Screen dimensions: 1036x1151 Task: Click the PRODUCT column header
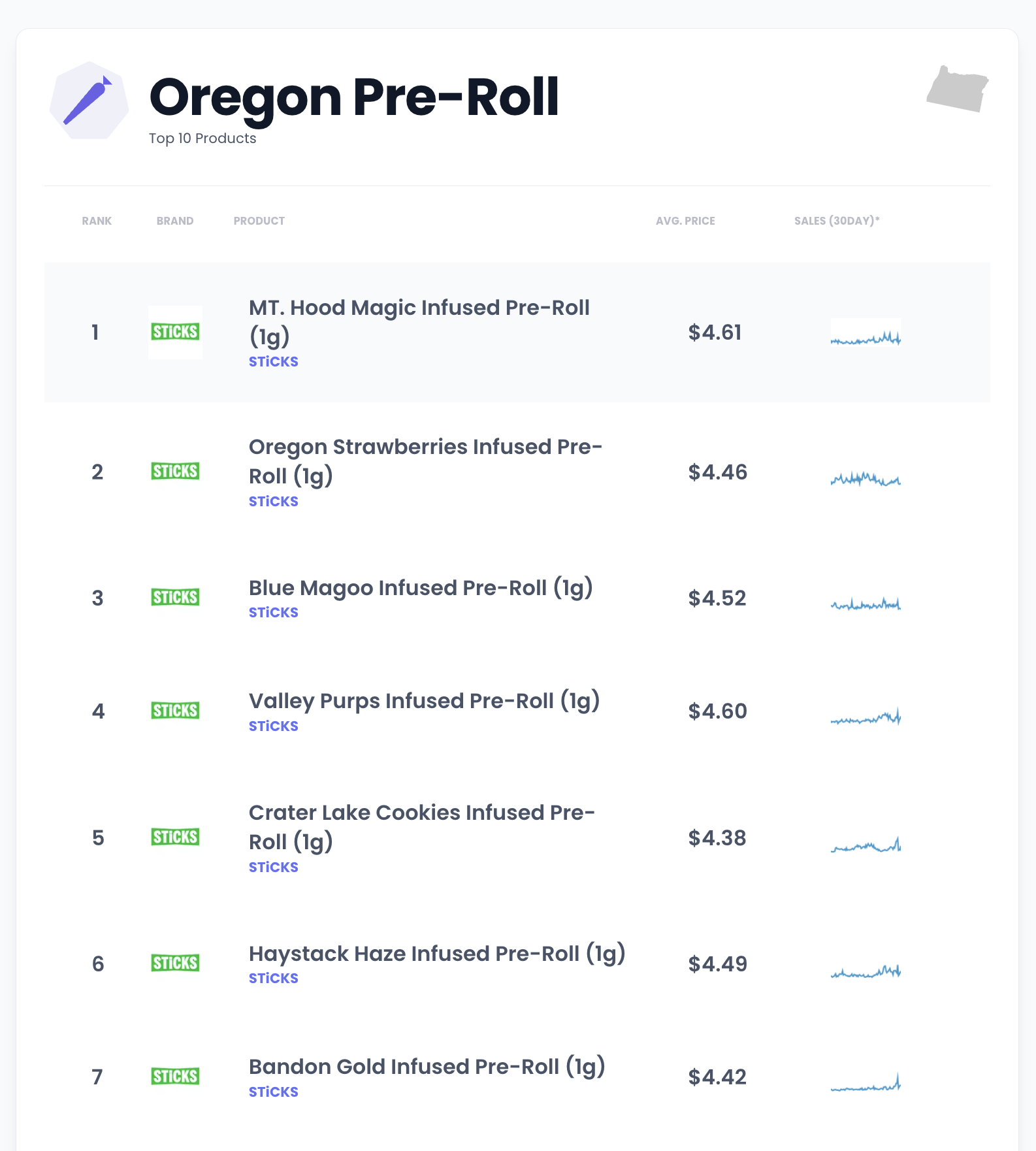(258, 221)
